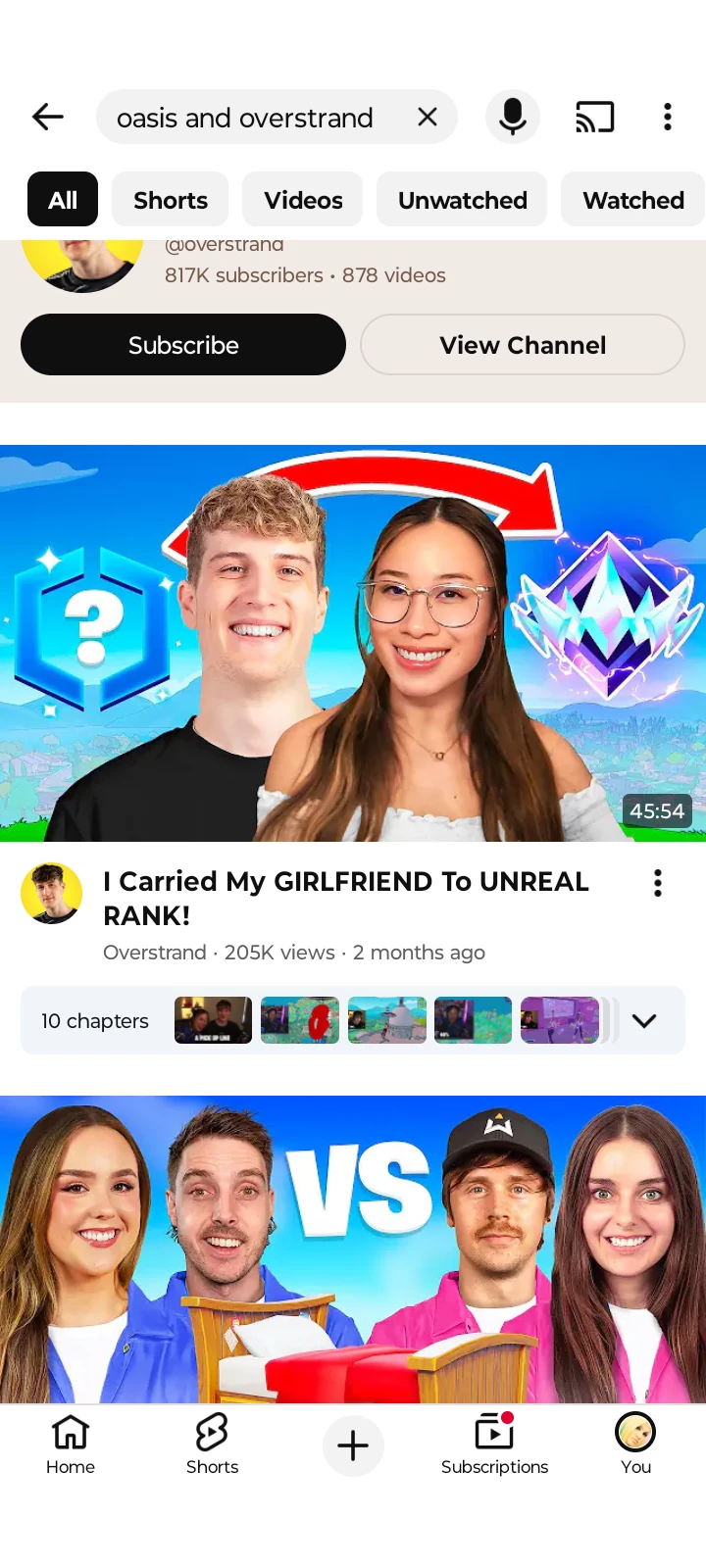Open the VS thumbnail video
This screenshot has height=1568, width=706.
pos(353,1249)
